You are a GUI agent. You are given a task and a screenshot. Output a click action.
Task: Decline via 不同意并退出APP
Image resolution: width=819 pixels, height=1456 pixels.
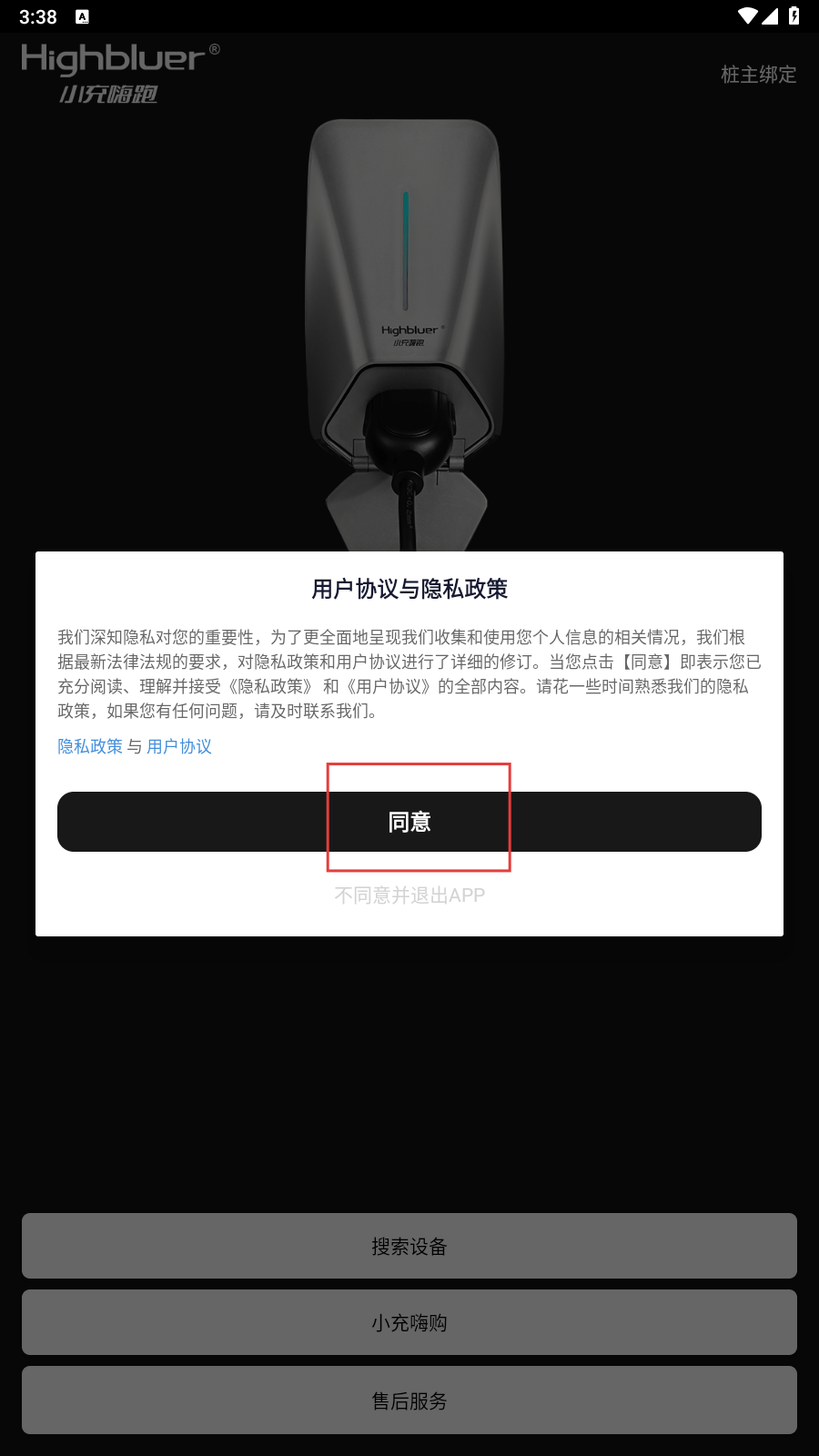(x=409, y=895)
